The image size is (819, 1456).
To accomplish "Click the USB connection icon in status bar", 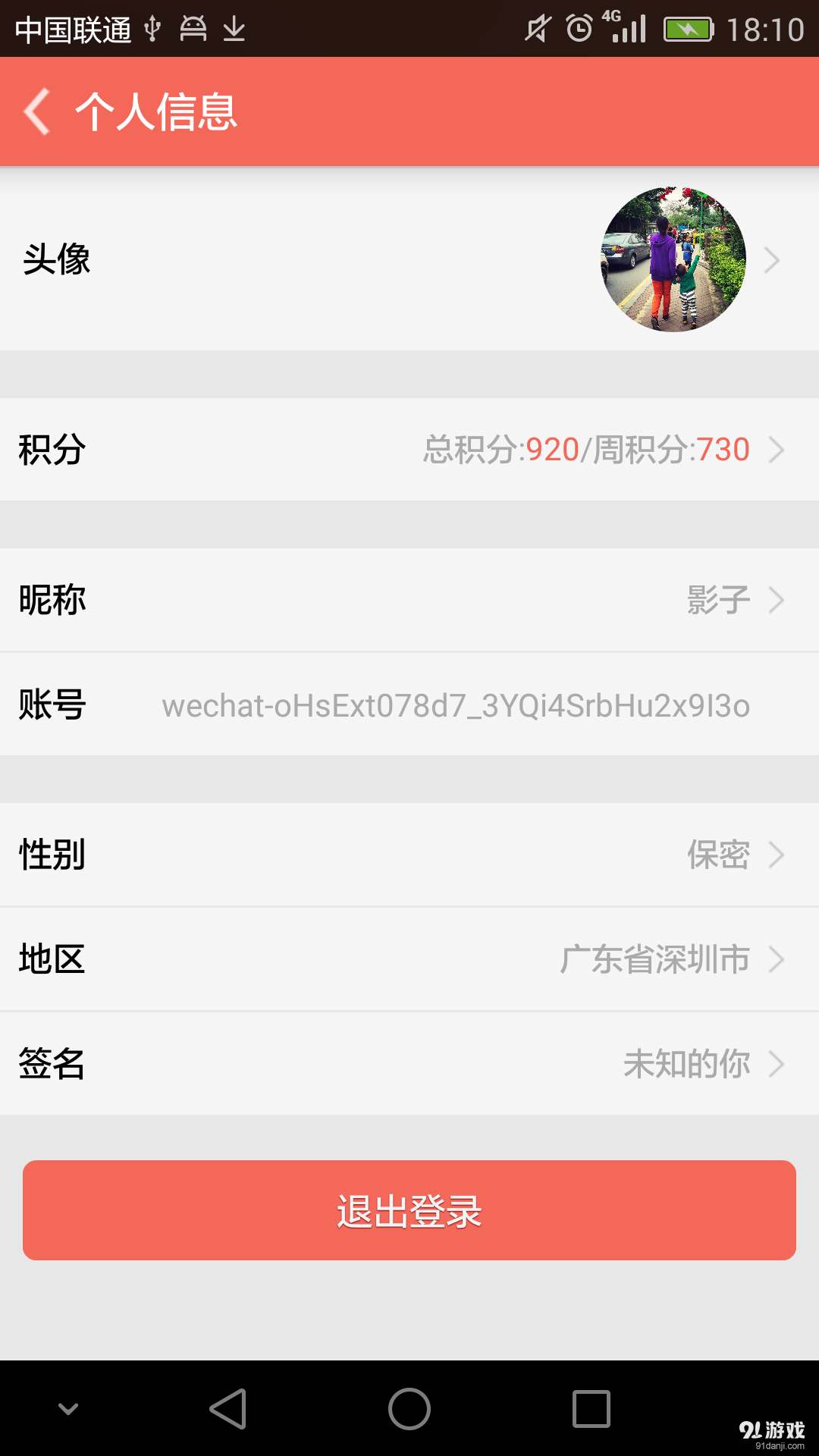I will [x=154, y=29].
